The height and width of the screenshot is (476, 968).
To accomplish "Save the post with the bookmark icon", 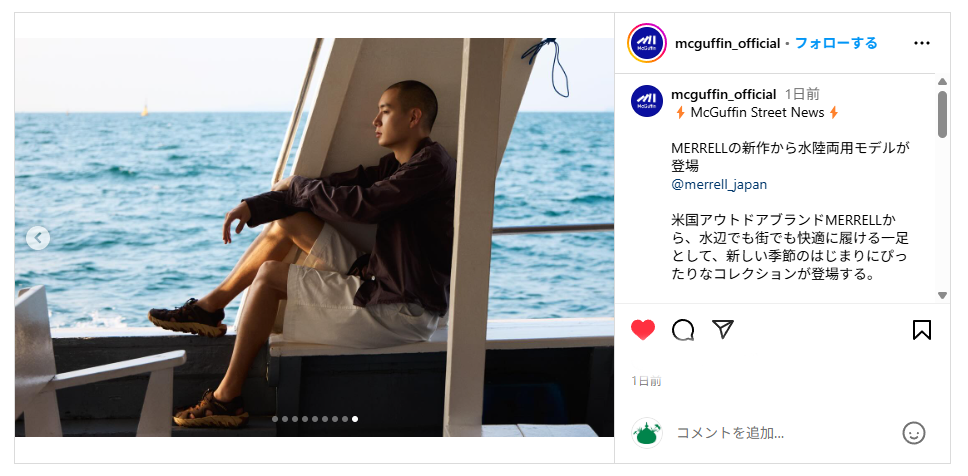I will tap(922, 330).
